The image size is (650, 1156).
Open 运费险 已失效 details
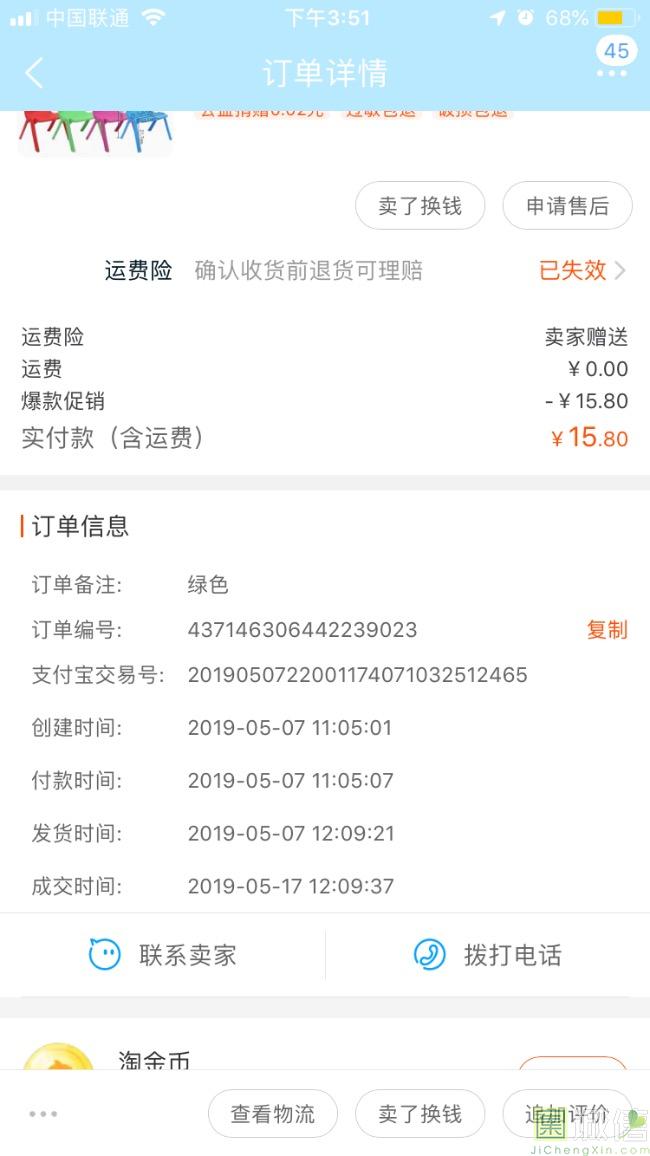click(583, 270)
